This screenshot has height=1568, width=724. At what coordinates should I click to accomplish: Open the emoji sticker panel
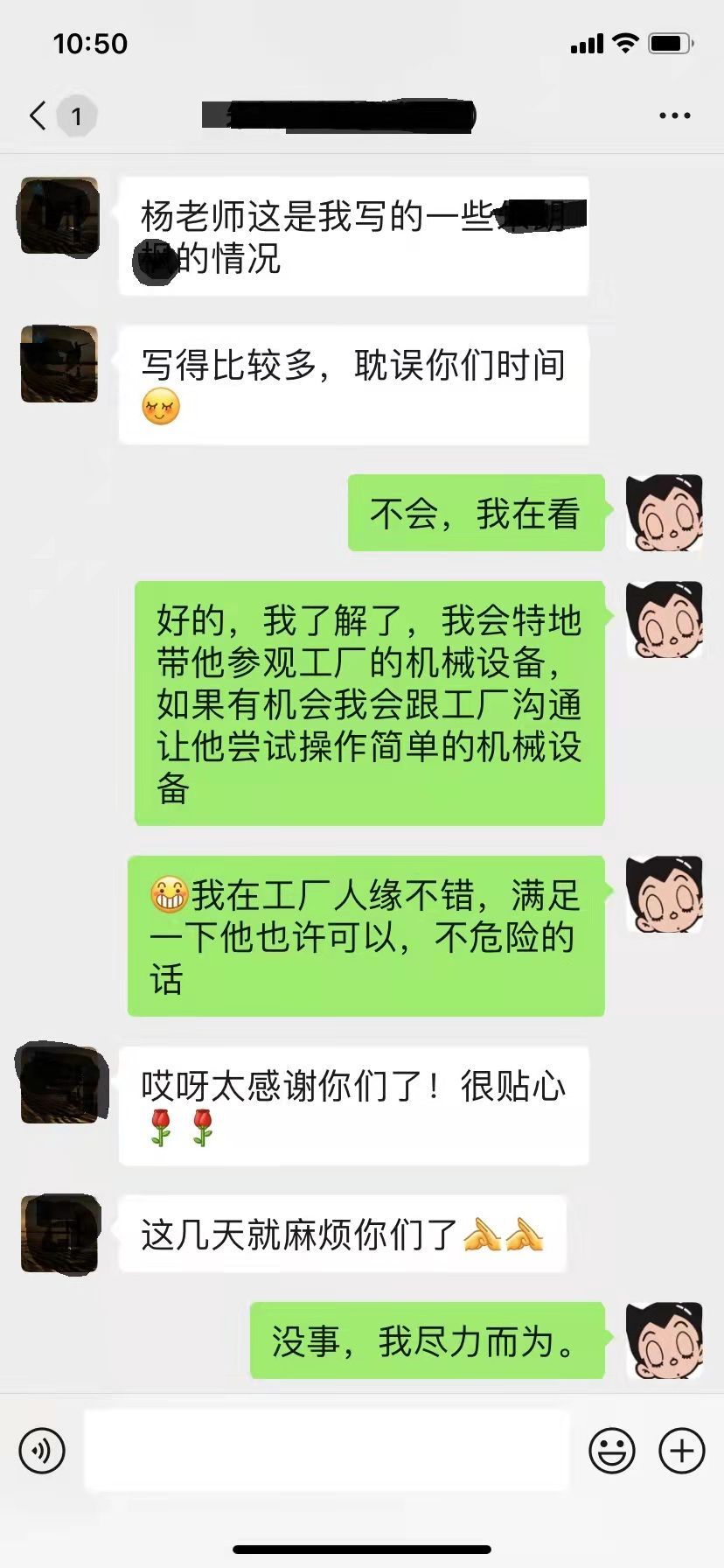611,1450
